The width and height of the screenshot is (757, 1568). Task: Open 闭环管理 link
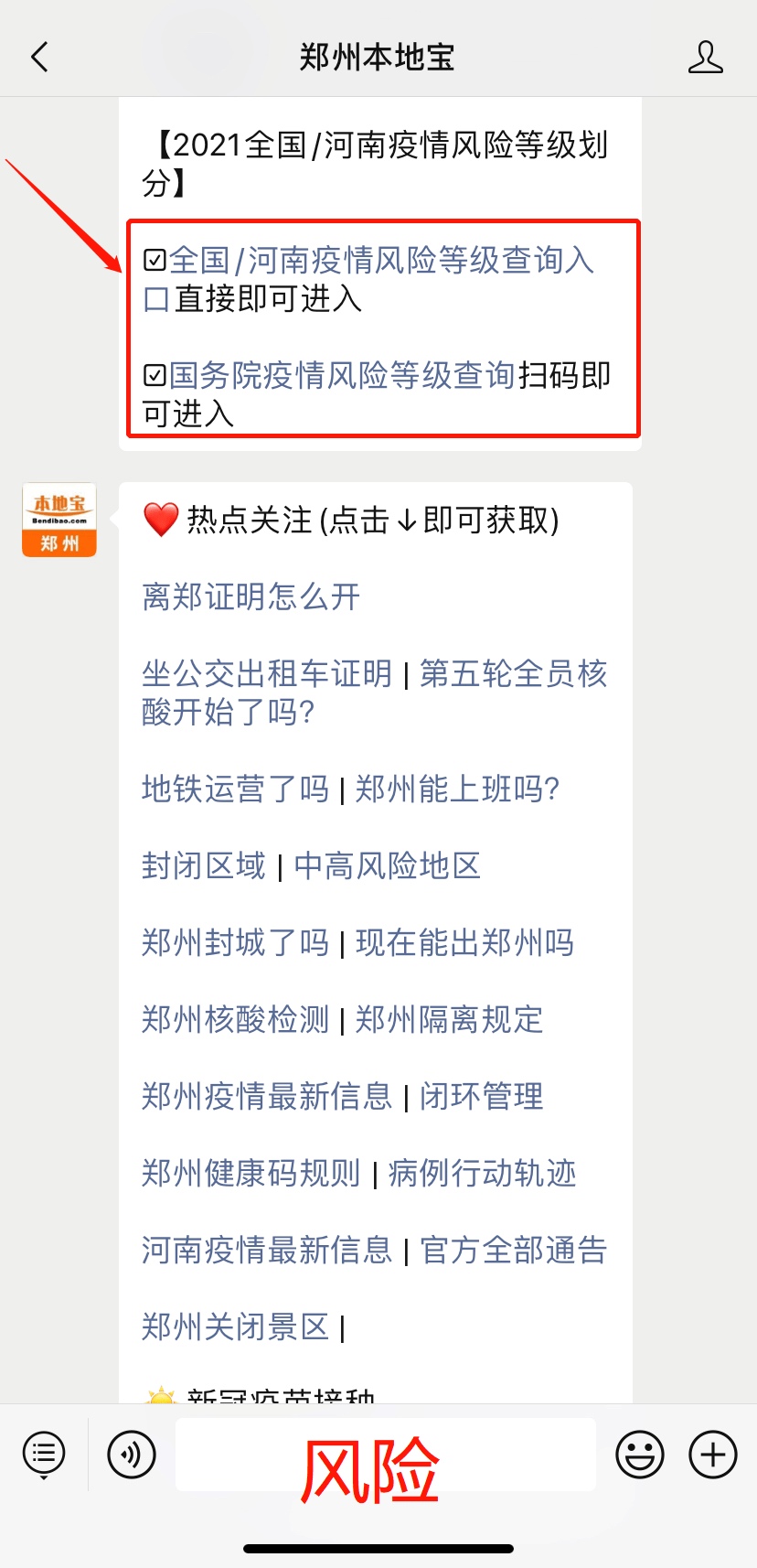(x=482, y=1096)
